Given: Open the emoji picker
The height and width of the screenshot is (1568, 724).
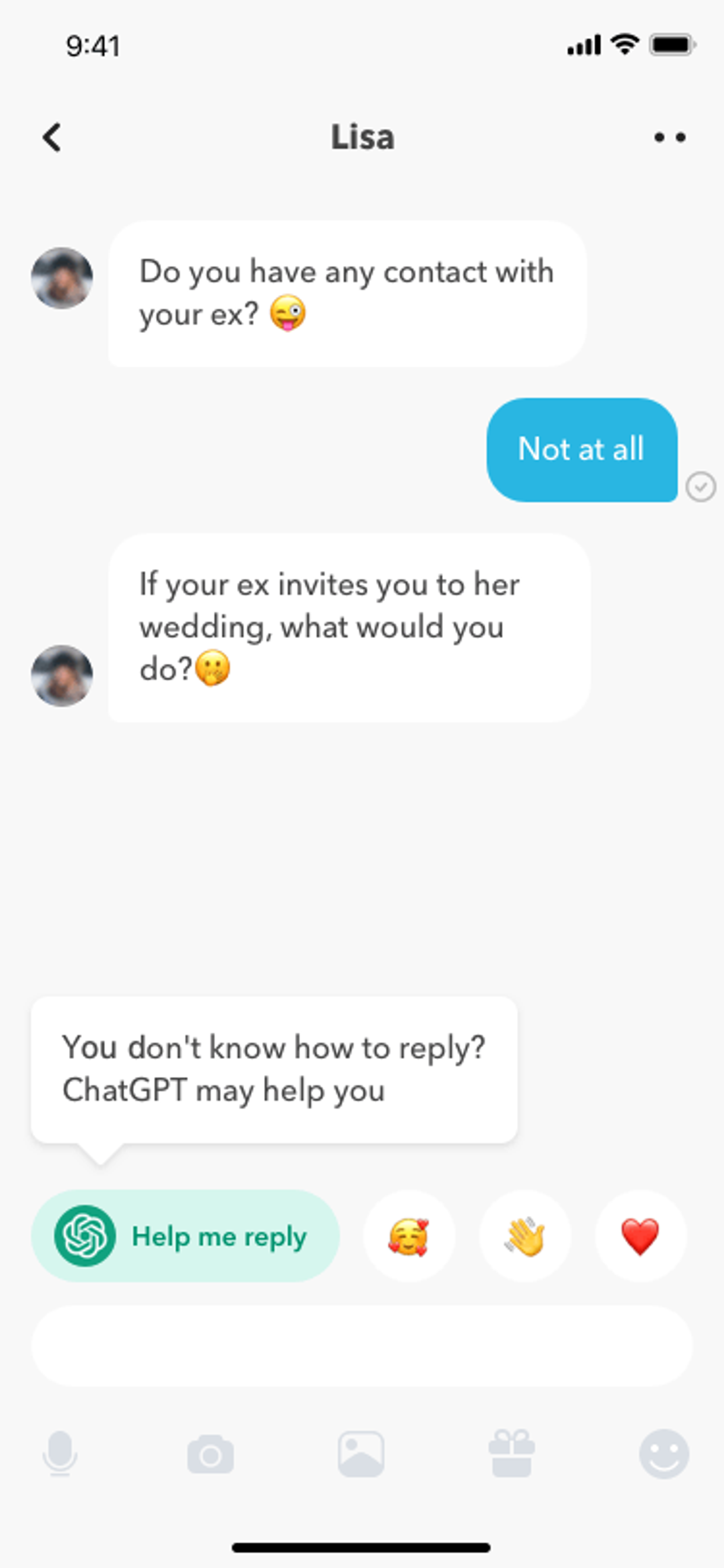Looking at the screenshot, I should 664,1454.
